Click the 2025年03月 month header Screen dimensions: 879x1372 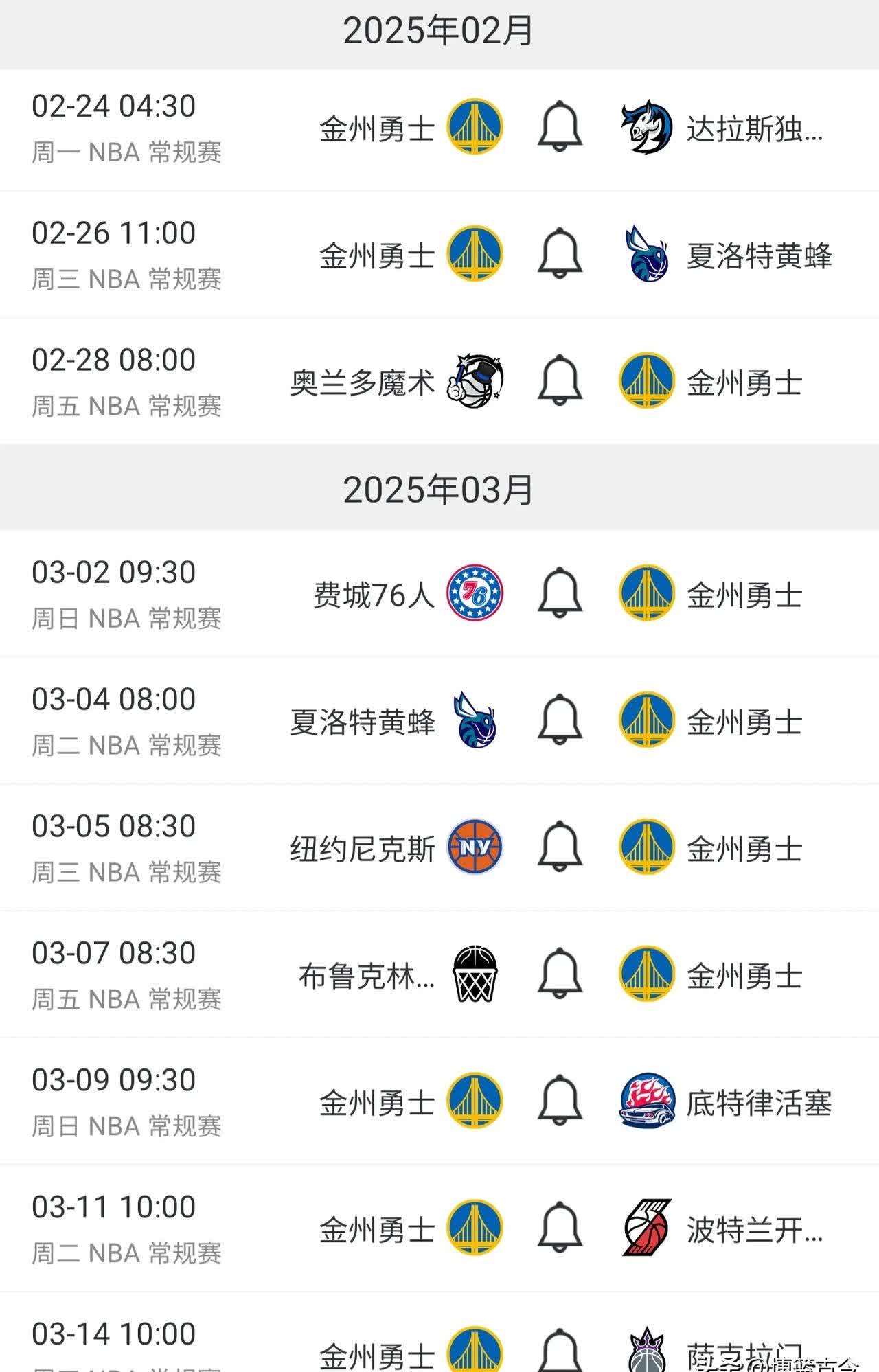[x=439, y=489]
